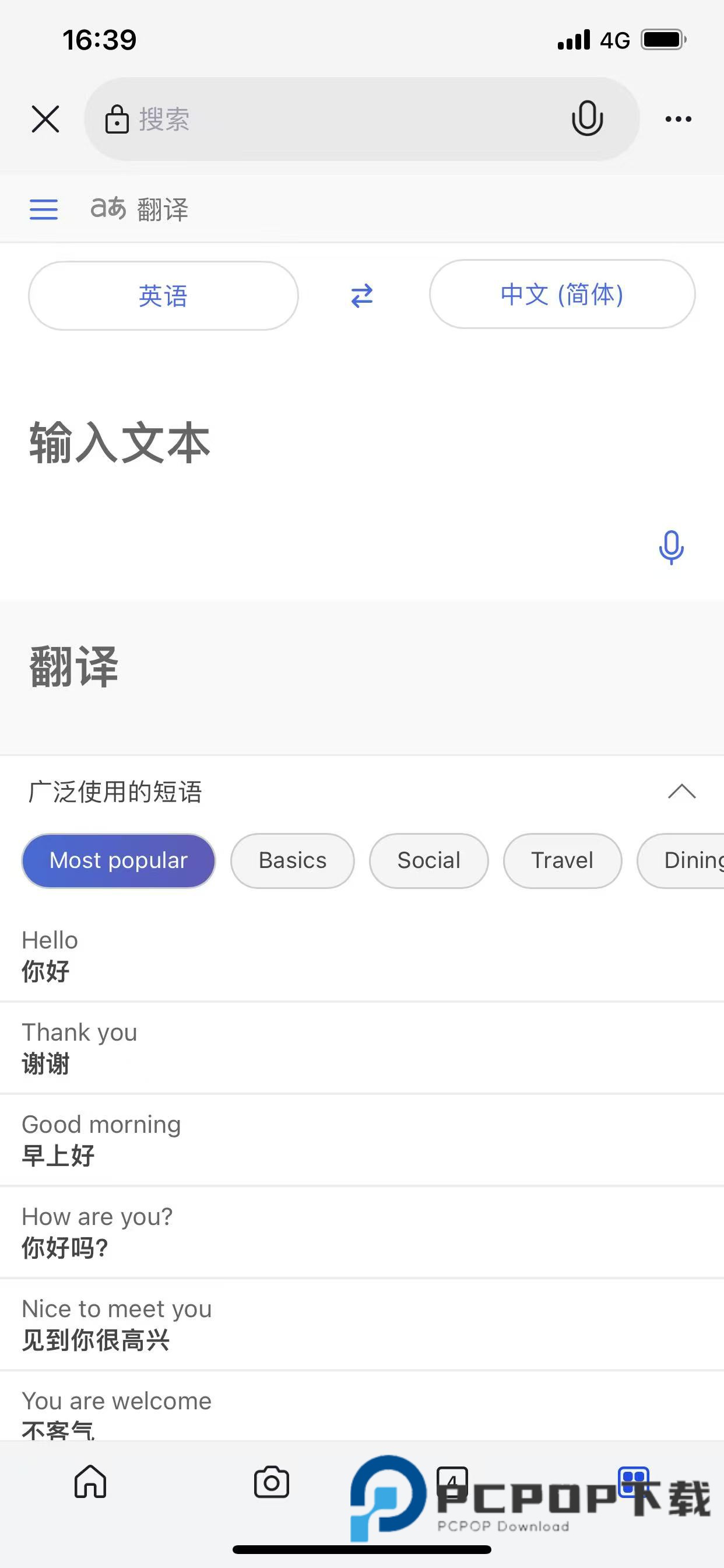Open the hamburger drawer menu
Image resolution: width=724 pixels, height=1568 pixels.
pyautogui.click(x=44, y=209)
